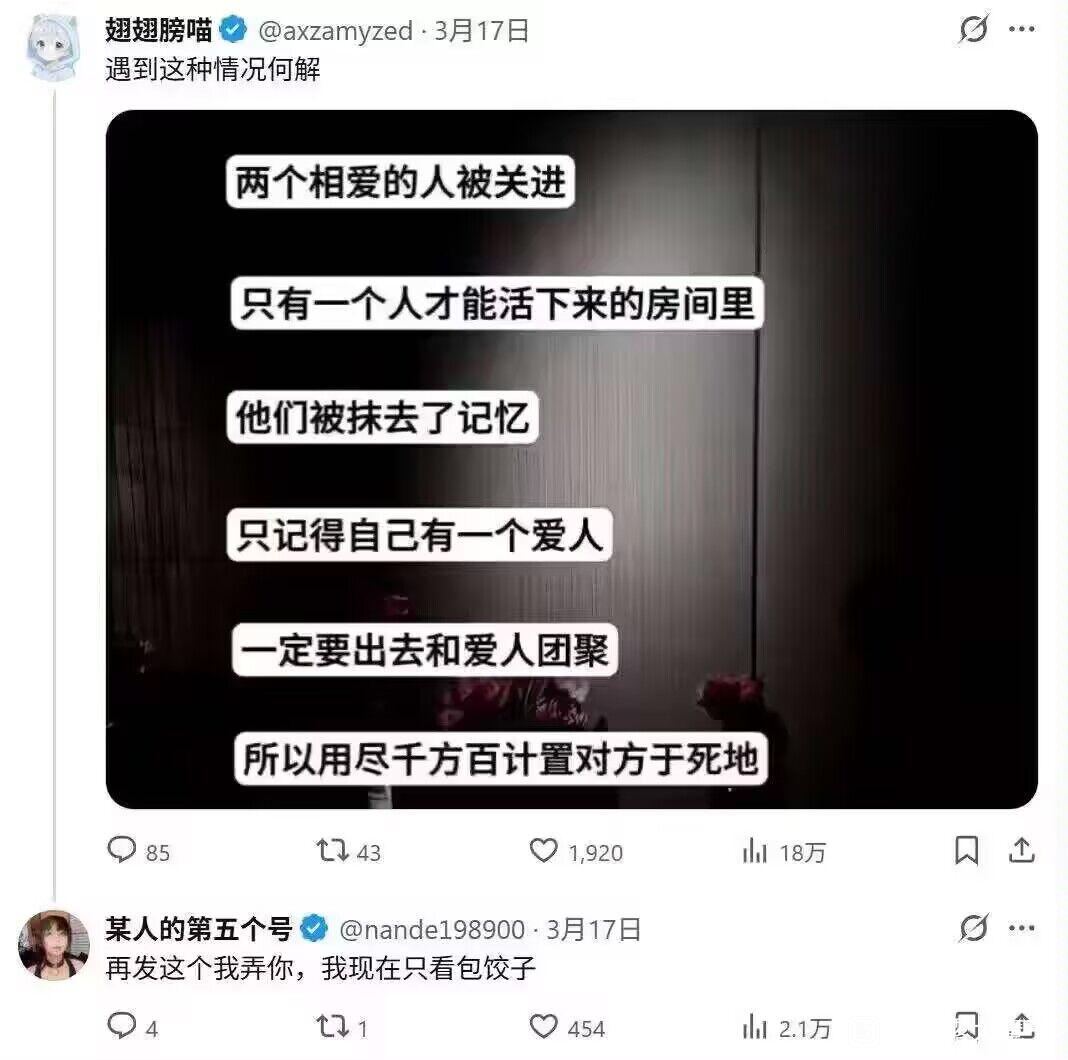Viewport: 1068px width, 1060px height.
Task: Open the image in 翅翅膀喵's post
Action: point(571,459)
